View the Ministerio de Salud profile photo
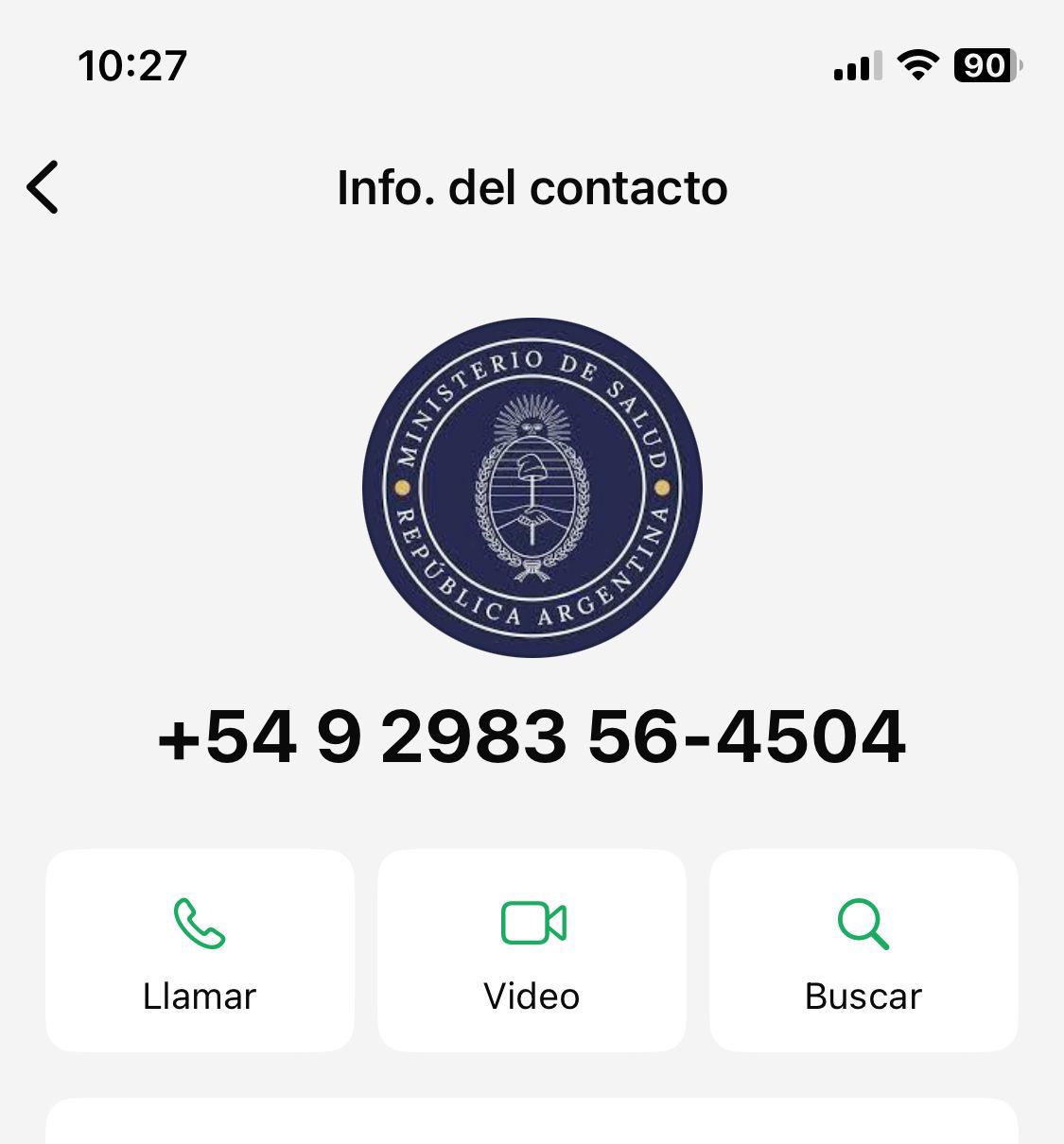 (x=532, y=488)
